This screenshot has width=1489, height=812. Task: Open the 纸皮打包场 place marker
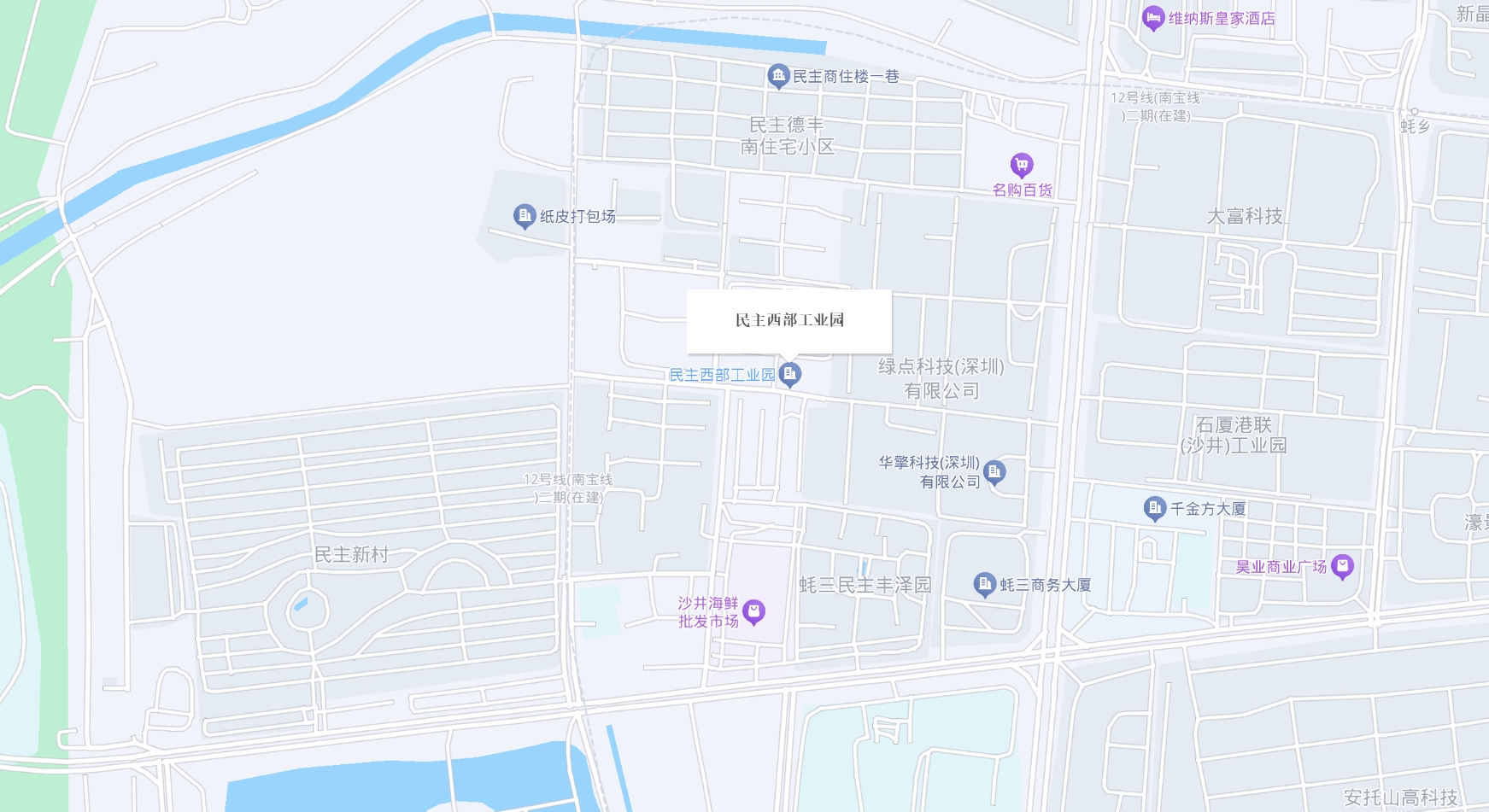tap(525, 216)
